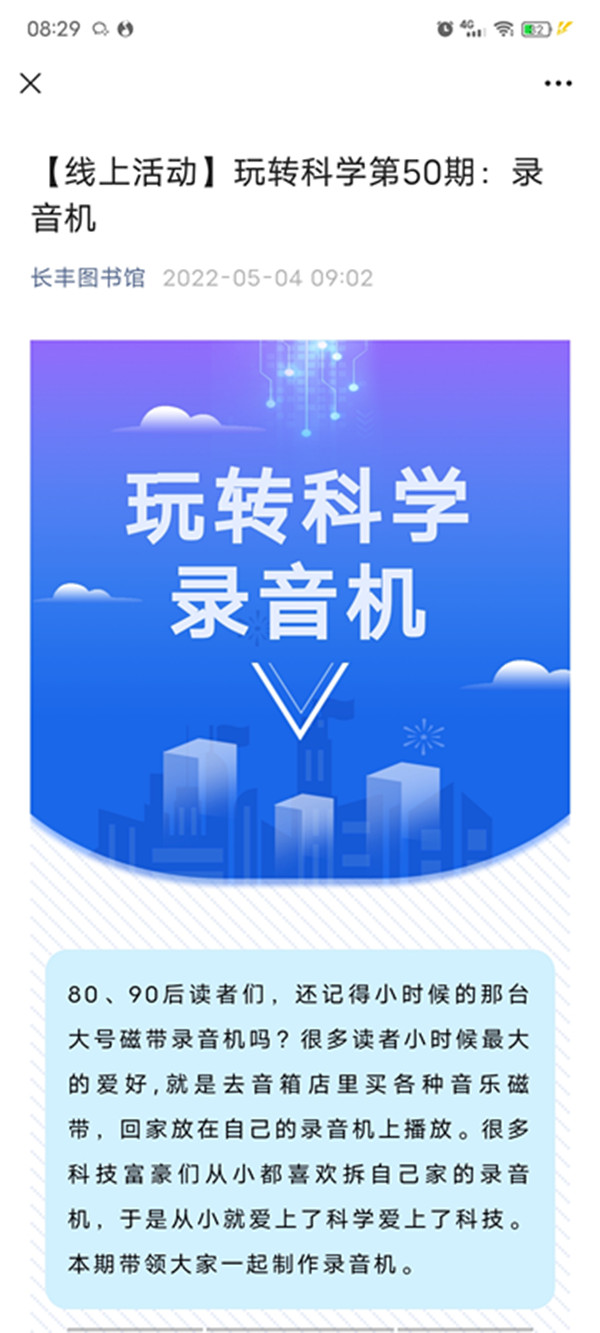Open the 长丰图书馆 account link

pos(88,277)
